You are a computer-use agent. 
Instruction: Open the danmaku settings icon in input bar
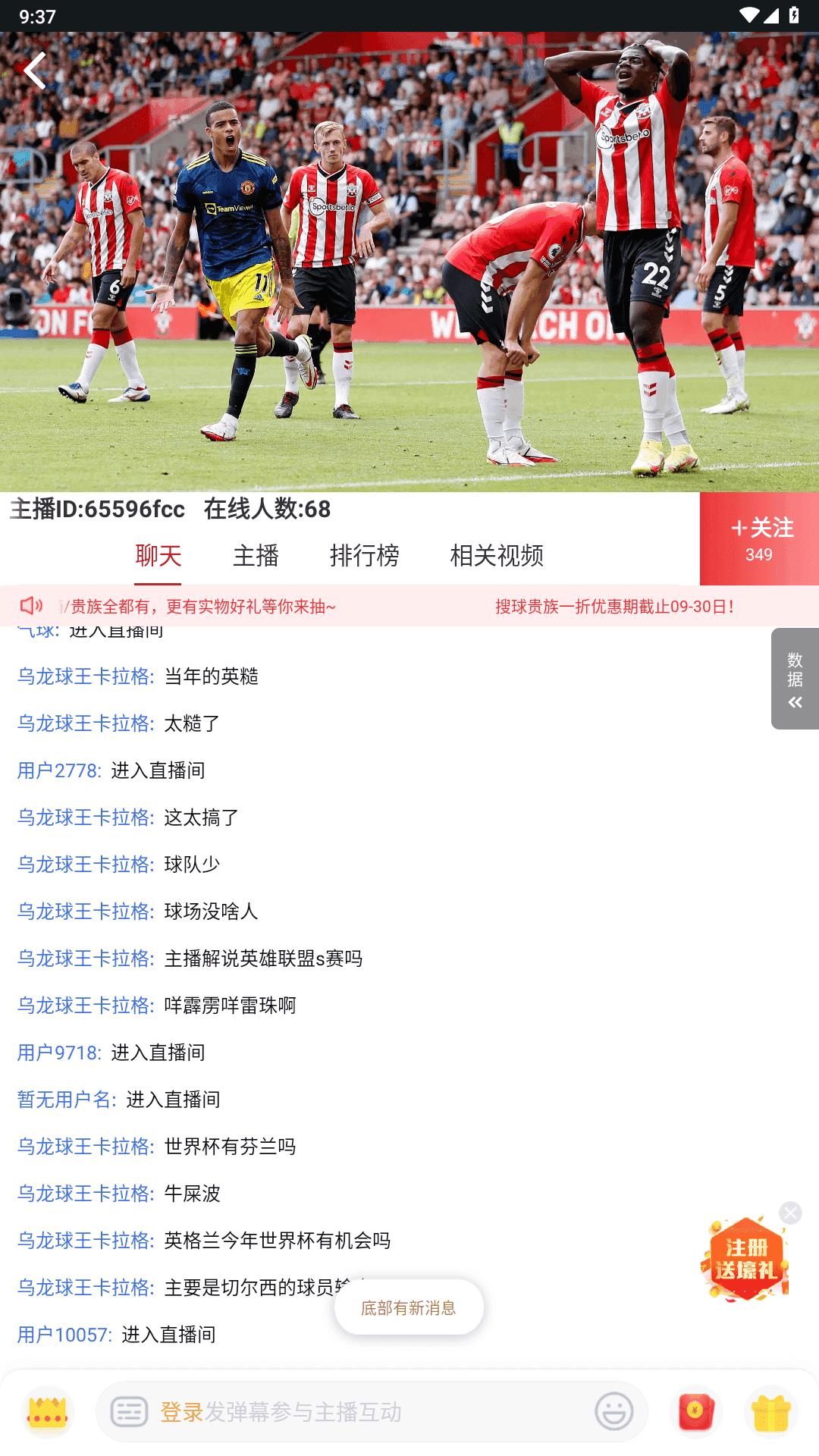coord(129,1412)
